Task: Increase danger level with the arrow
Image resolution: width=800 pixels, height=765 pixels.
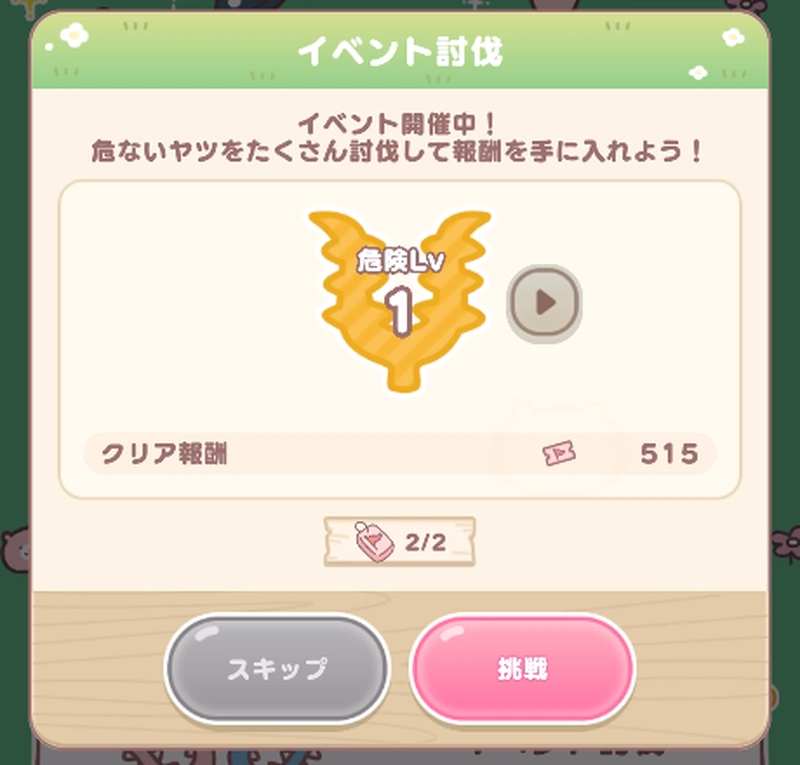Action: click(544, 301)
